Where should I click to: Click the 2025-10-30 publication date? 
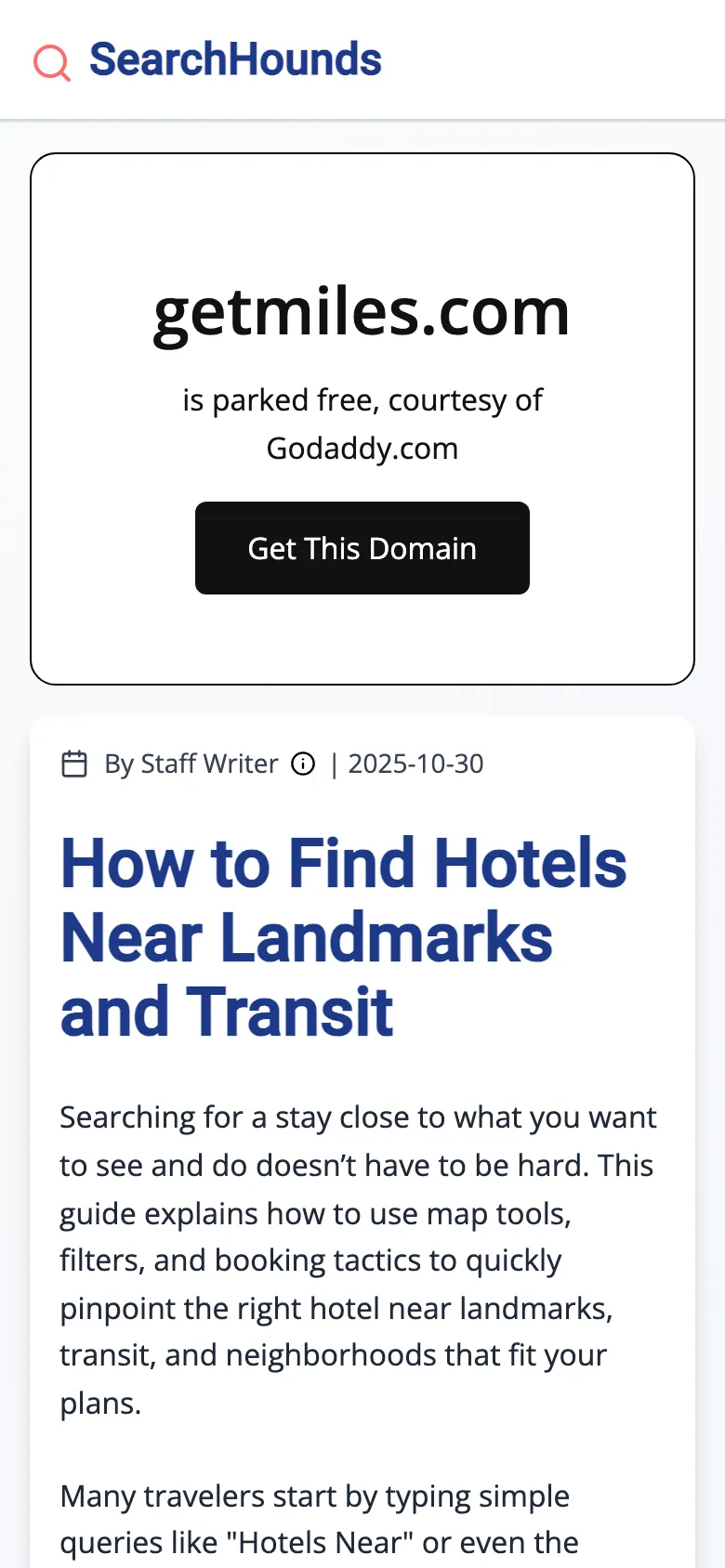point(415,764)
